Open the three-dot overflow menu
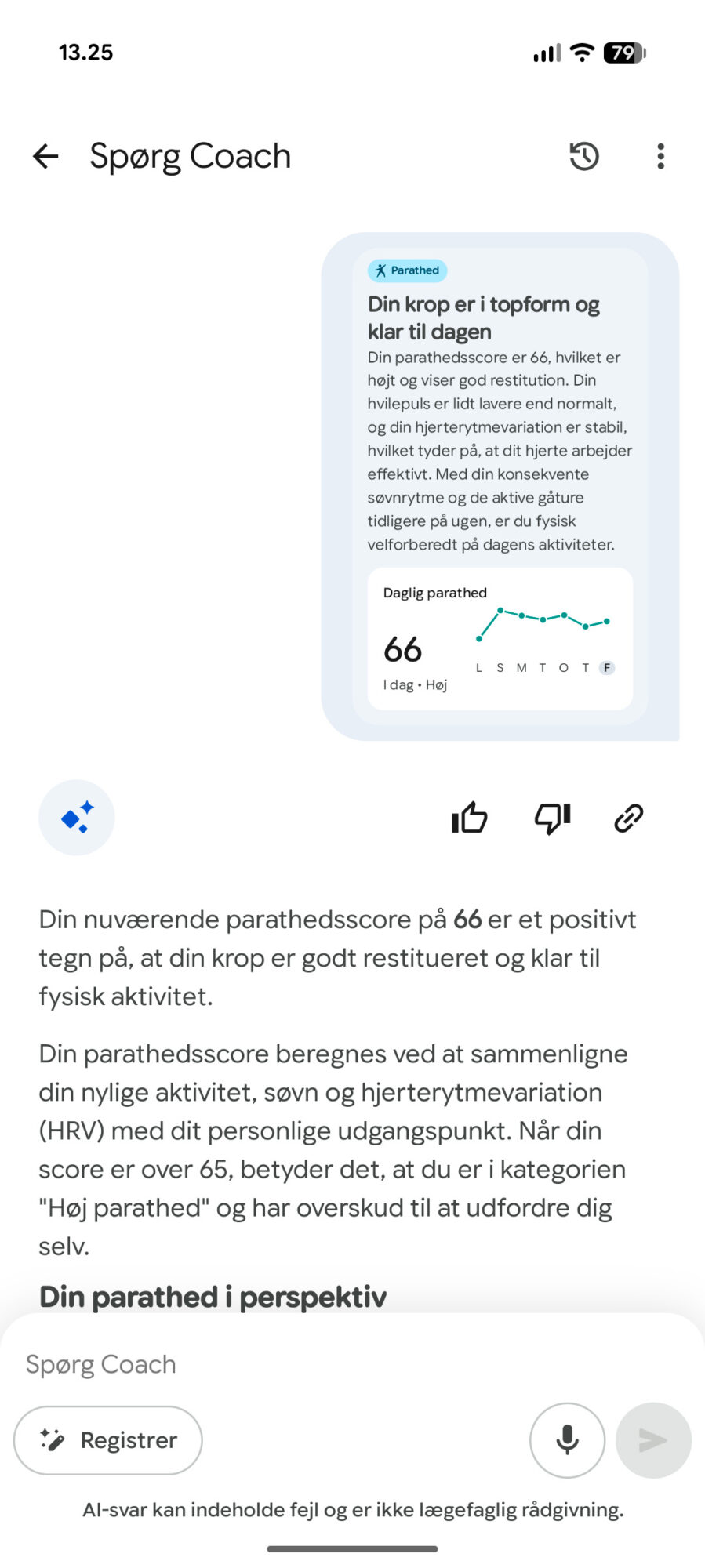This screenshot has height=1568, width=705. point(661,156)
